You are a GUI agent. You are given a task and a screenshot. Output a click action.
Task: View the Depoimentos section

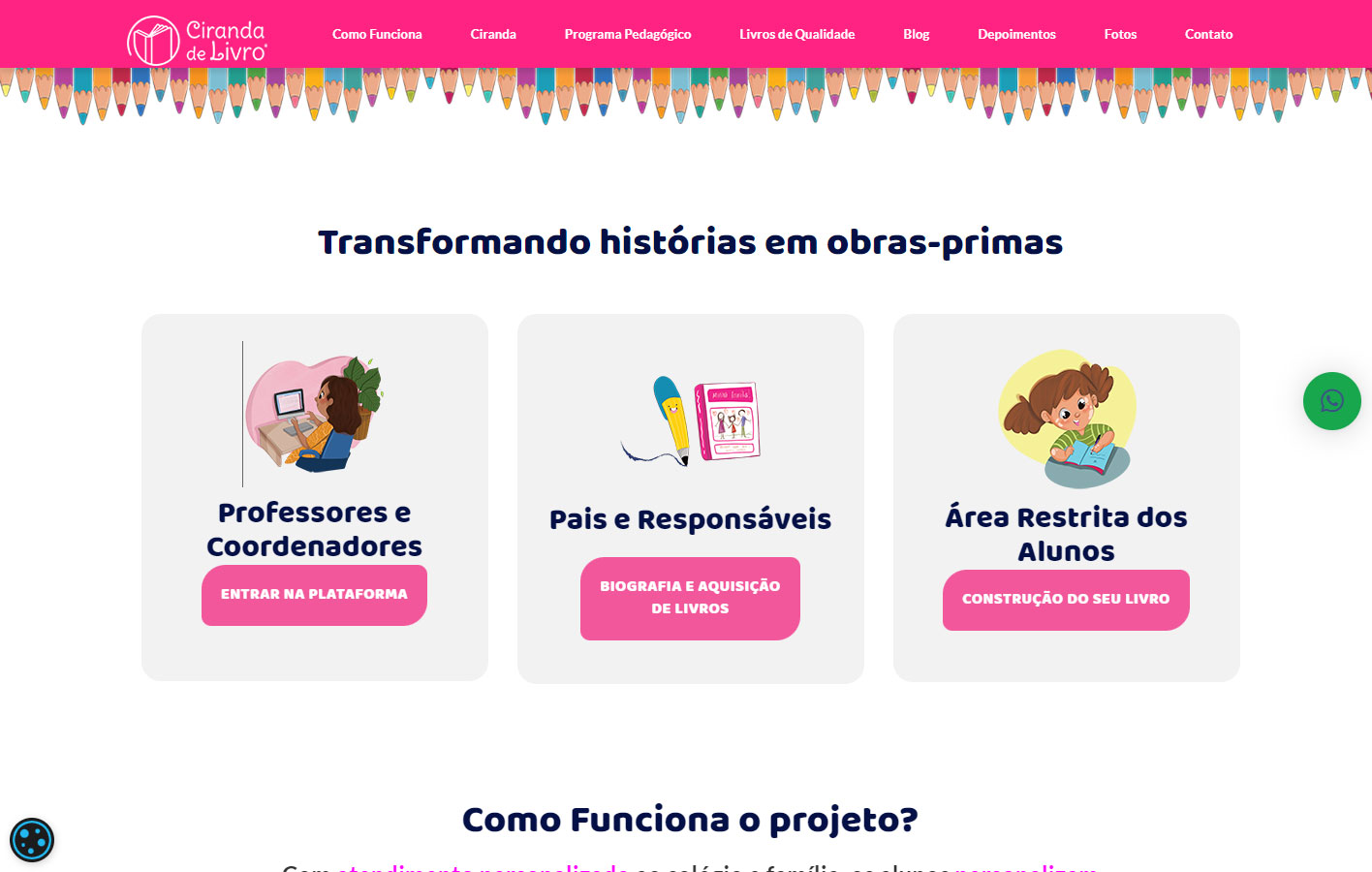(1016, 34)
